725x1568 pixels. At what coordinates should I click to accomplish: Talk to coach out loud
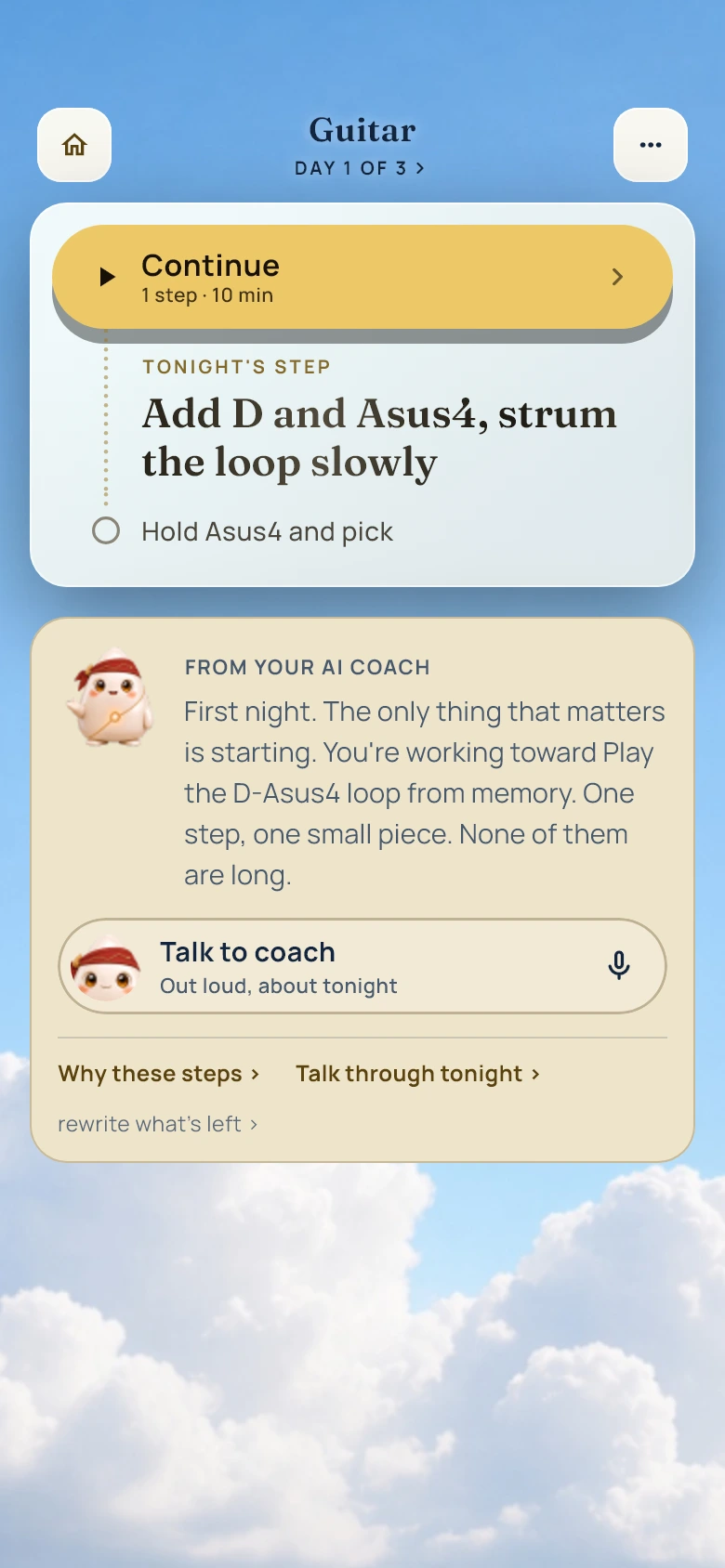pyautogui.click(x=362, y=966)
